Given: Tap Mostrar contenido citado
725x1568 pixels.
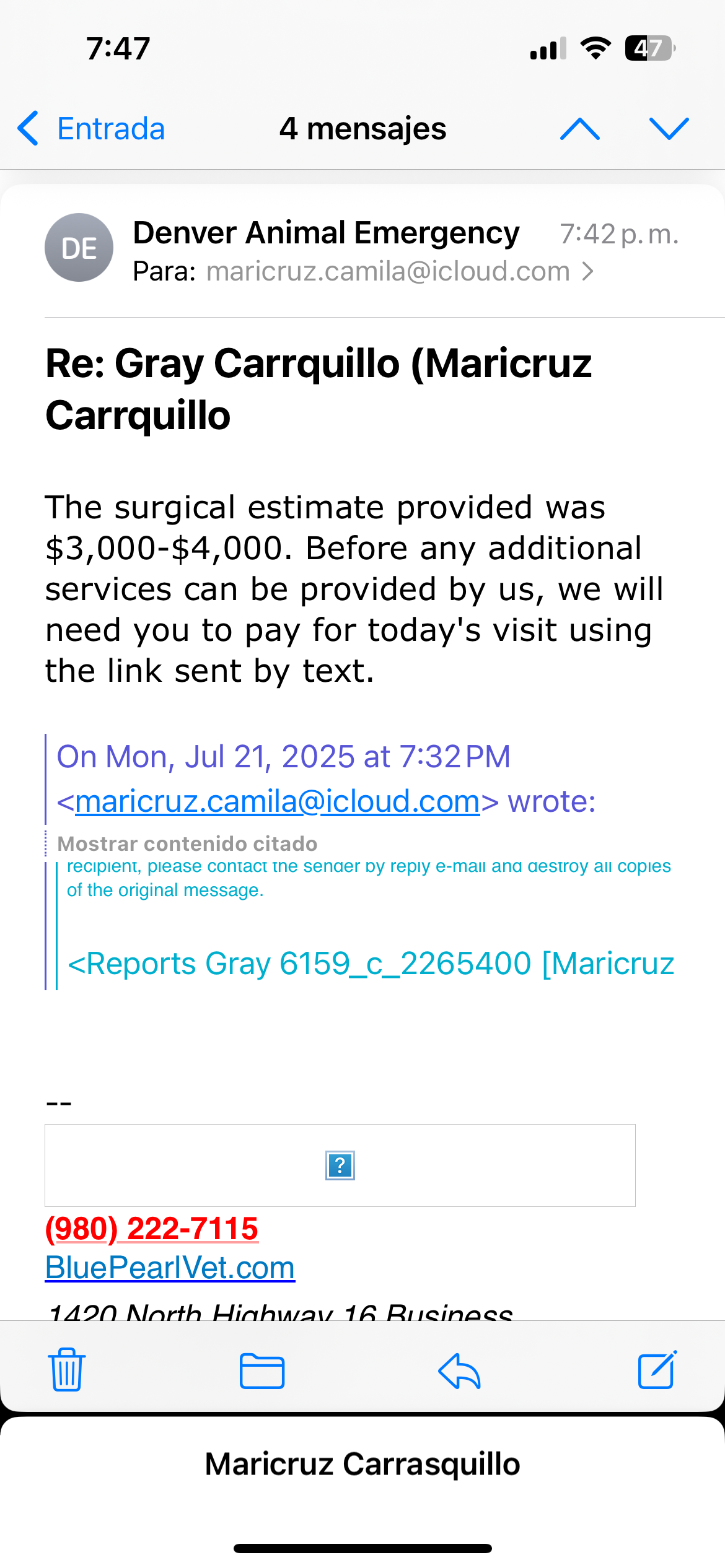Looking at the screenshot, I should tap(187, 843).
